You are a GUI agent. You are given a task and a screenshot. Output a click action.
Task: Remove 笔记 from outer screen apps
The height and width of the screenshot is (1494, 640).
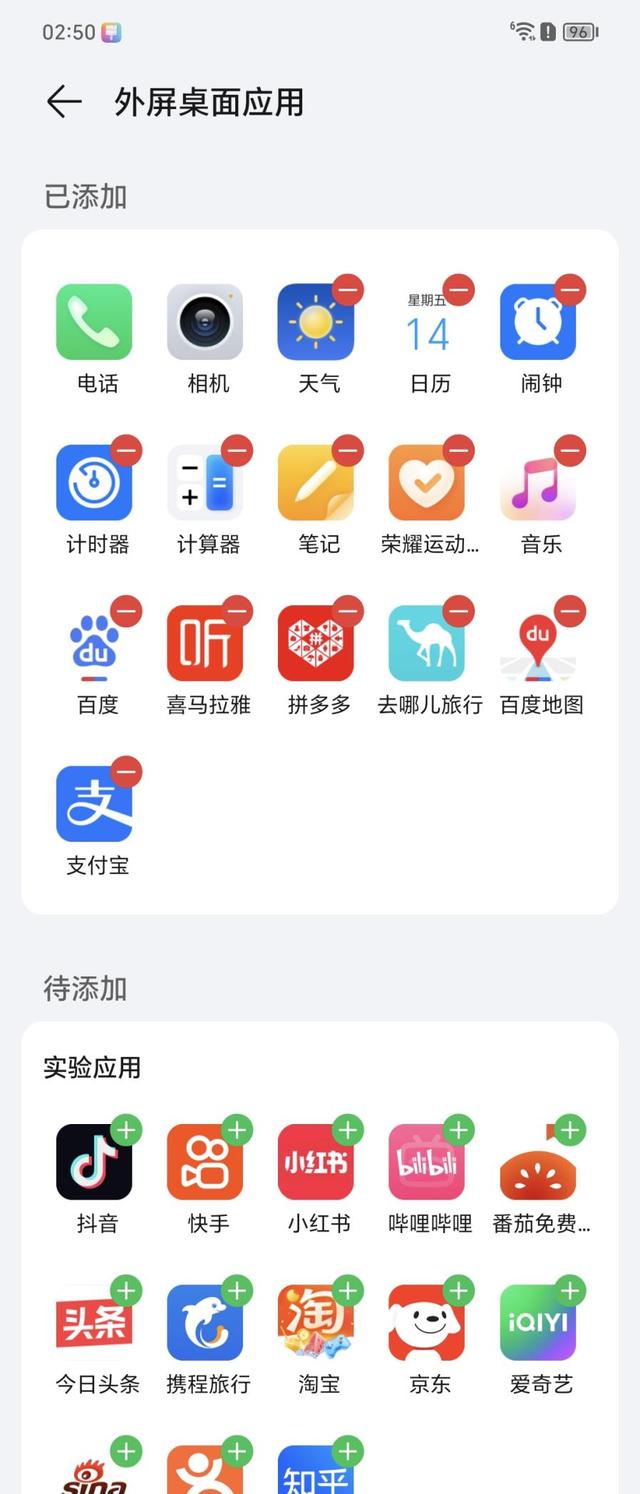348,452
